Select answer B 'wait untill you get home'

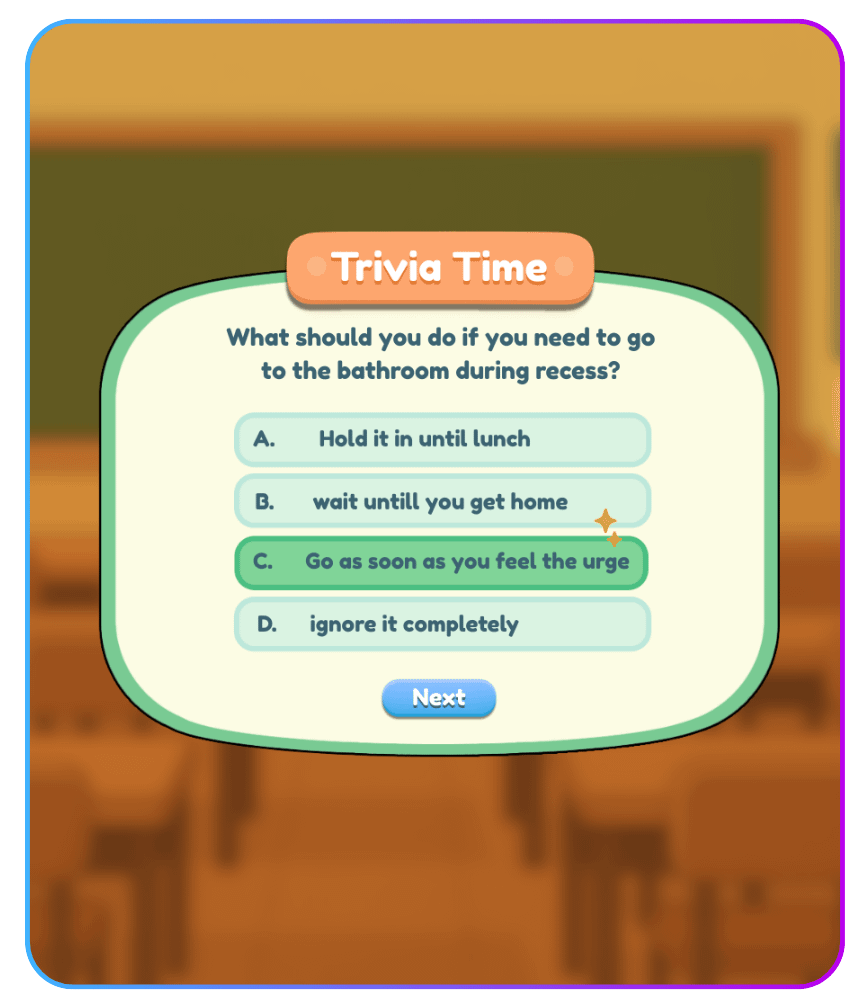pyautogui.click(x=441, y=501)
